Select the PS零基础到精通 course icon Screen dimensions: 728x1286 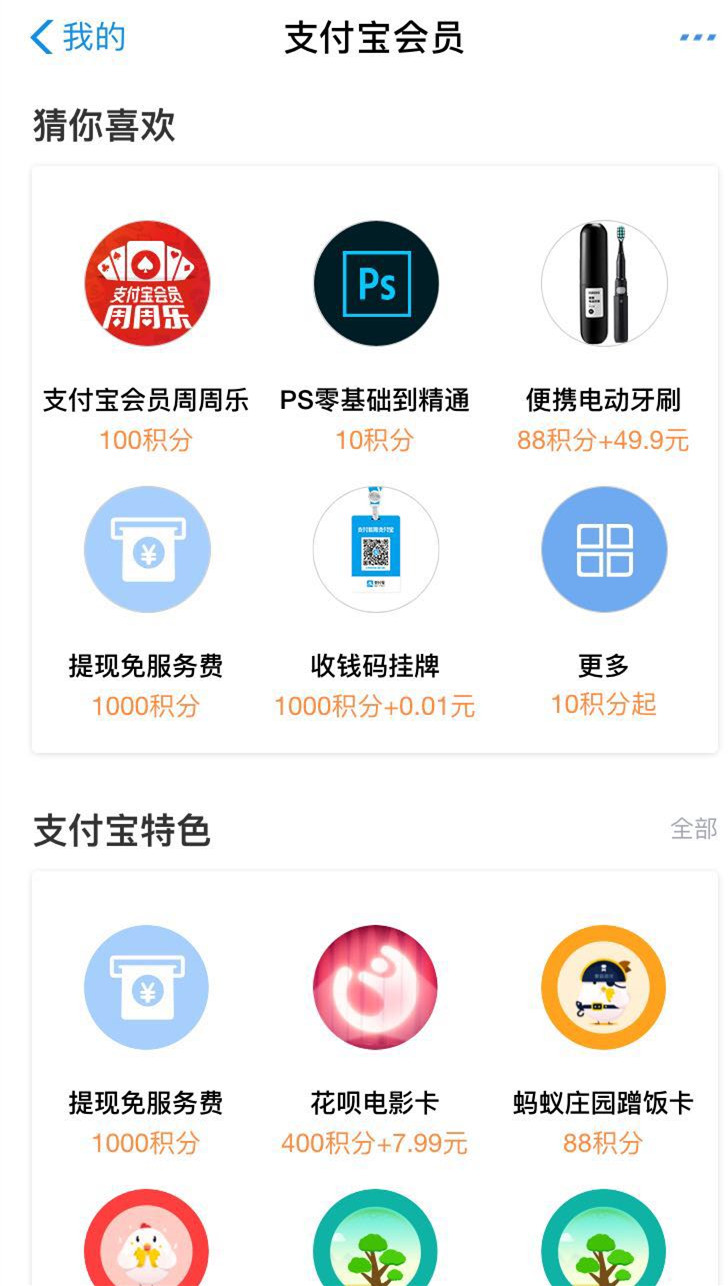click(375, 284)
